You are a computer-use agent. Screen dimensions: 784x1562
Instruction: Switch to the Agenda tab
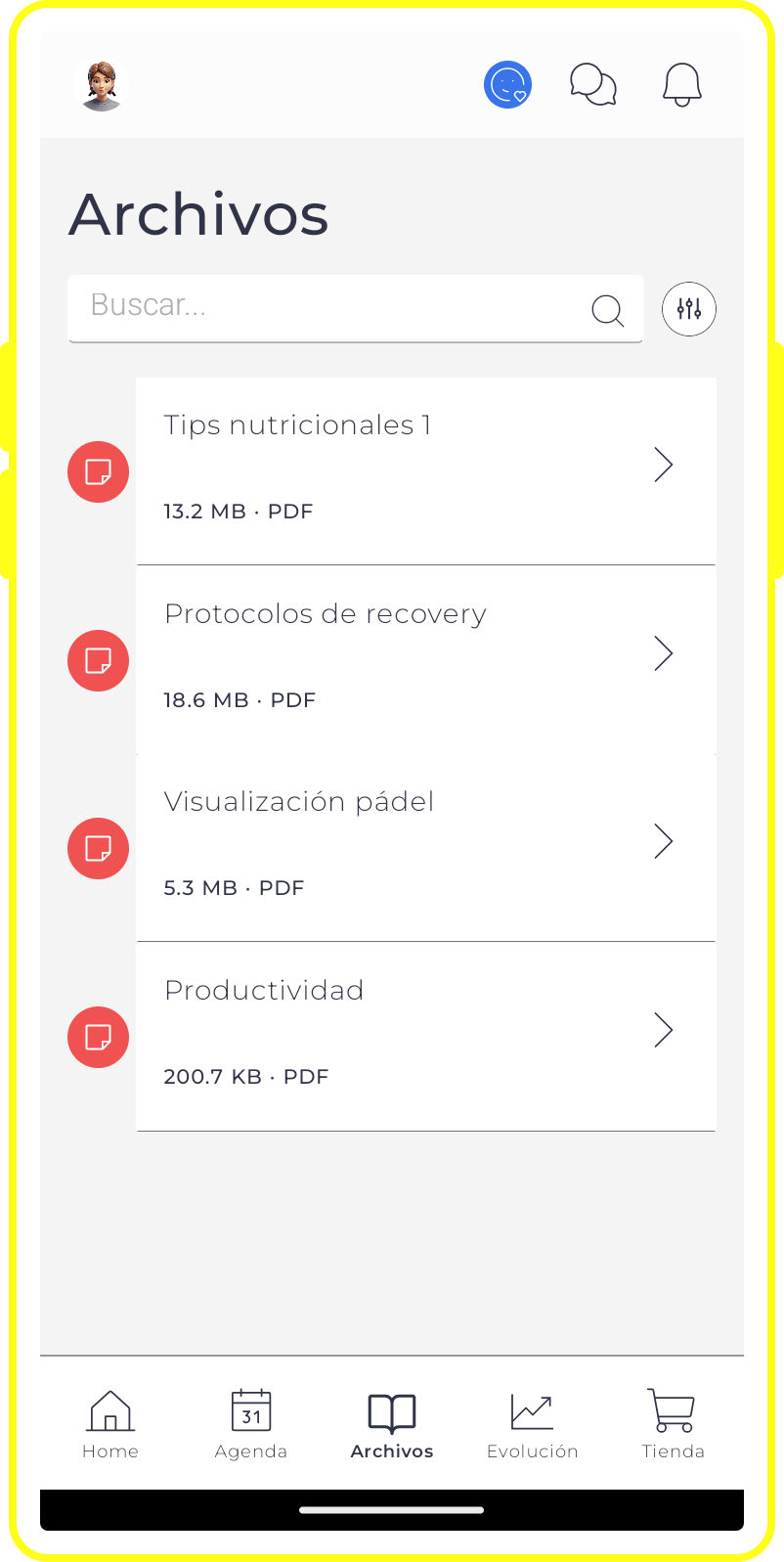[x=251, y=1424]
